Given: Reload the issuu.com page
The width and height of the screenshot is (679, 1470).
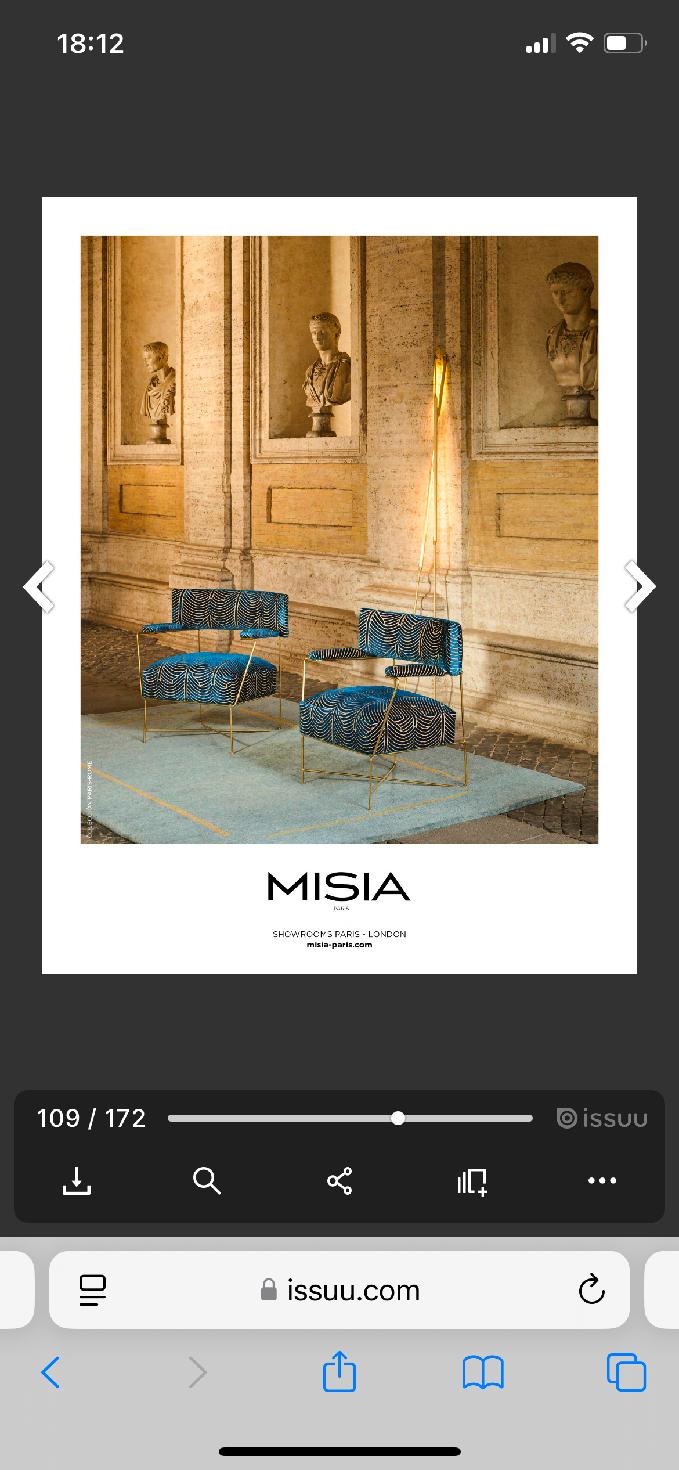Looking at the screenshot, I should [592, 1290].
